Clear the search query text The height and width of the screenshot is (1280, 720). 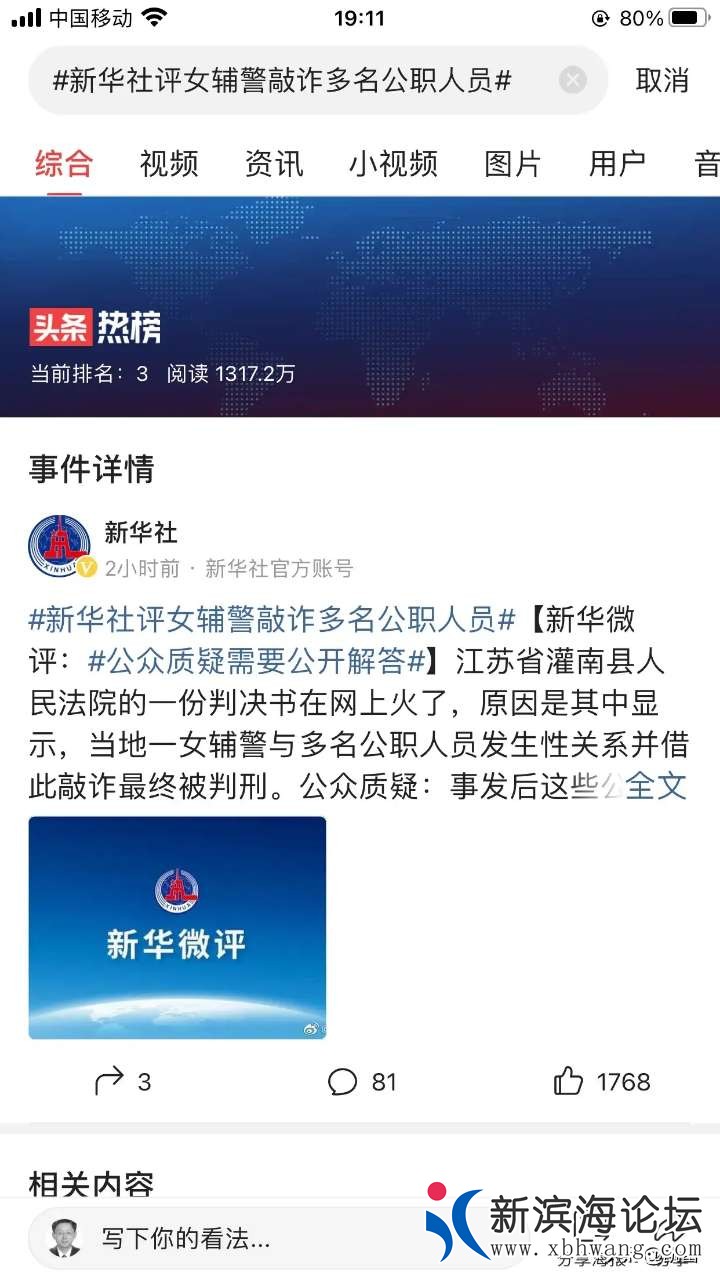(x=572, y=80)
